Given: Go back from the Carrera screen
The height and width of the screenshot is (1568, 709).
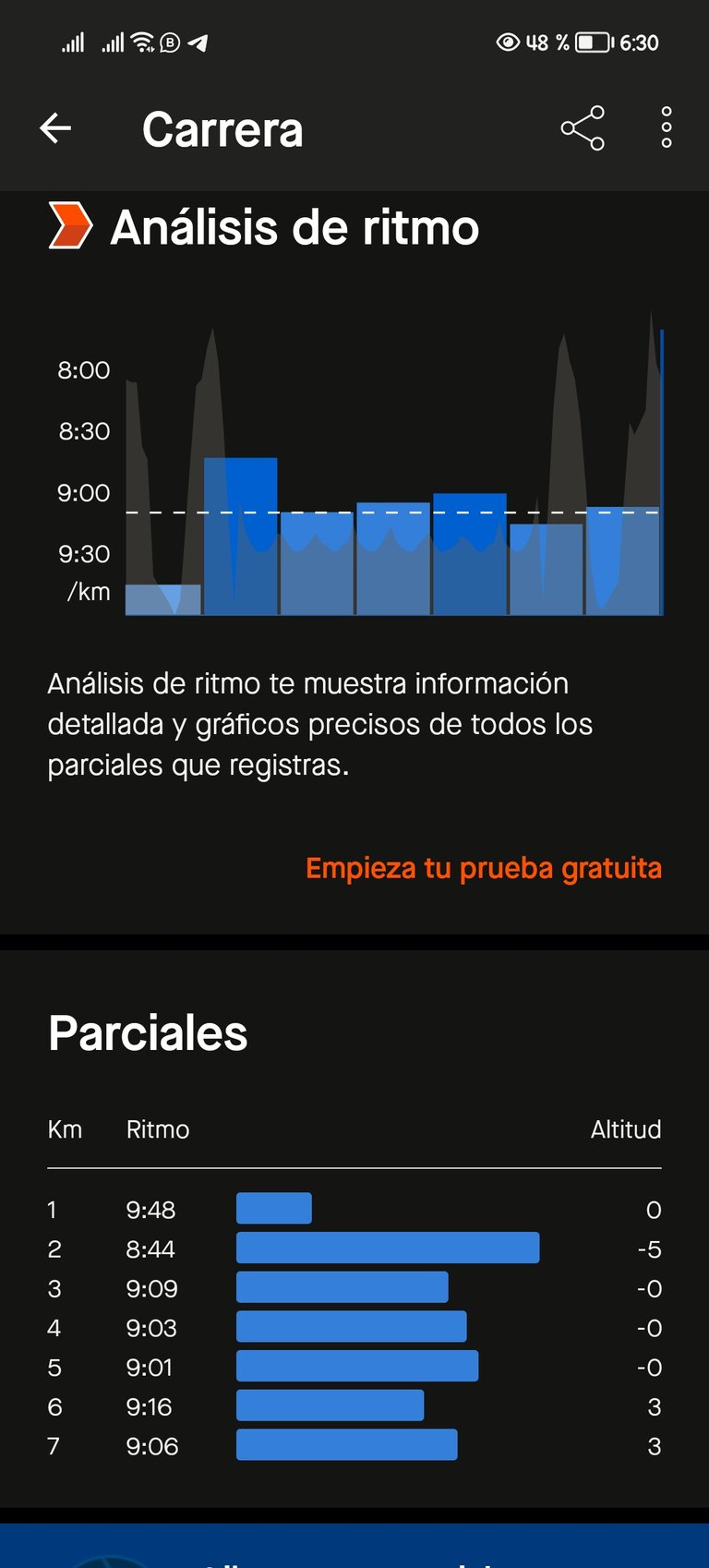Looking at the screenshot, I should (55, 128).
